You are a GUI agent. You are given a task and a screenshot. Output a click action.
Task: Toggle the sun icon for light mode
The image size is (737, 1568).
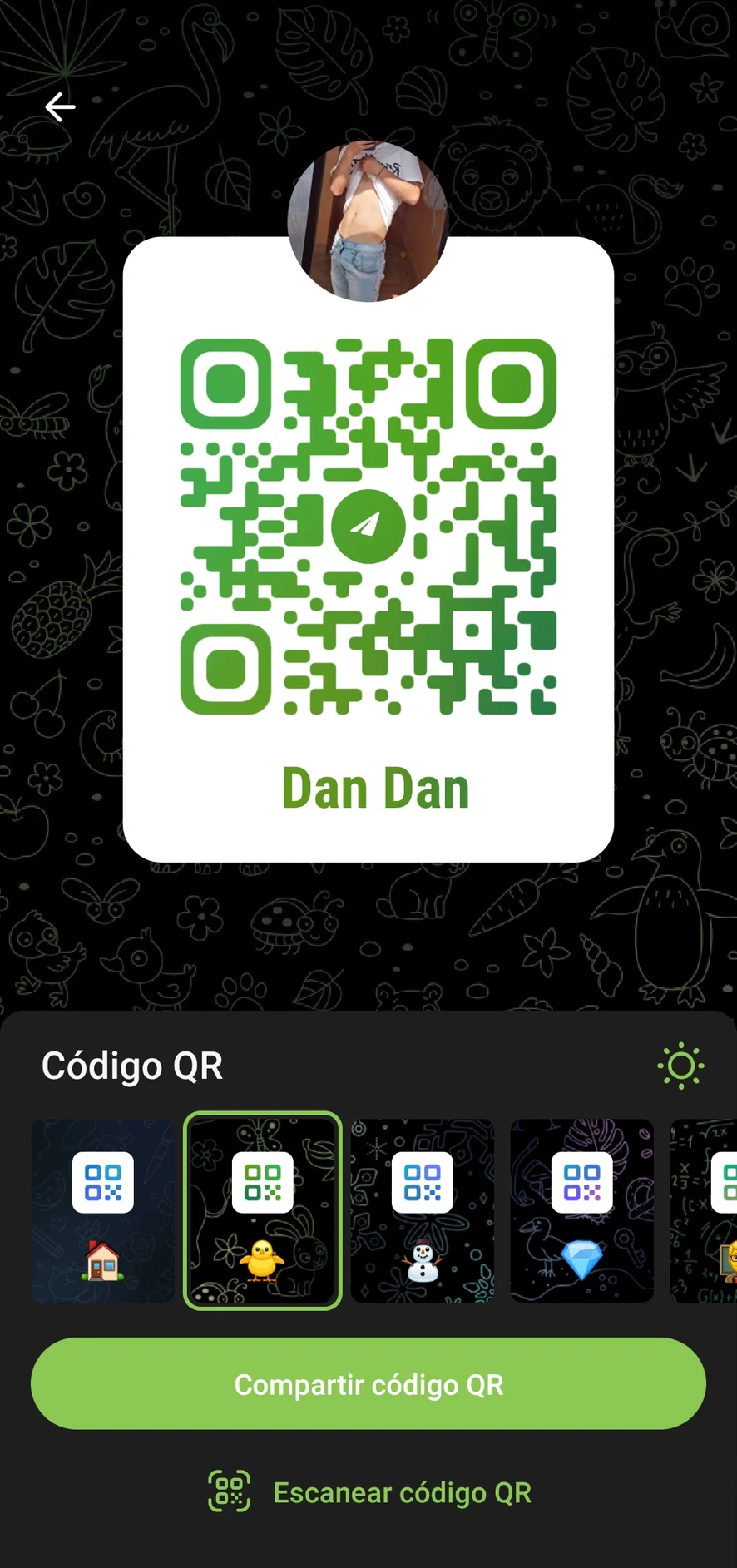[x=680, y=1066]
